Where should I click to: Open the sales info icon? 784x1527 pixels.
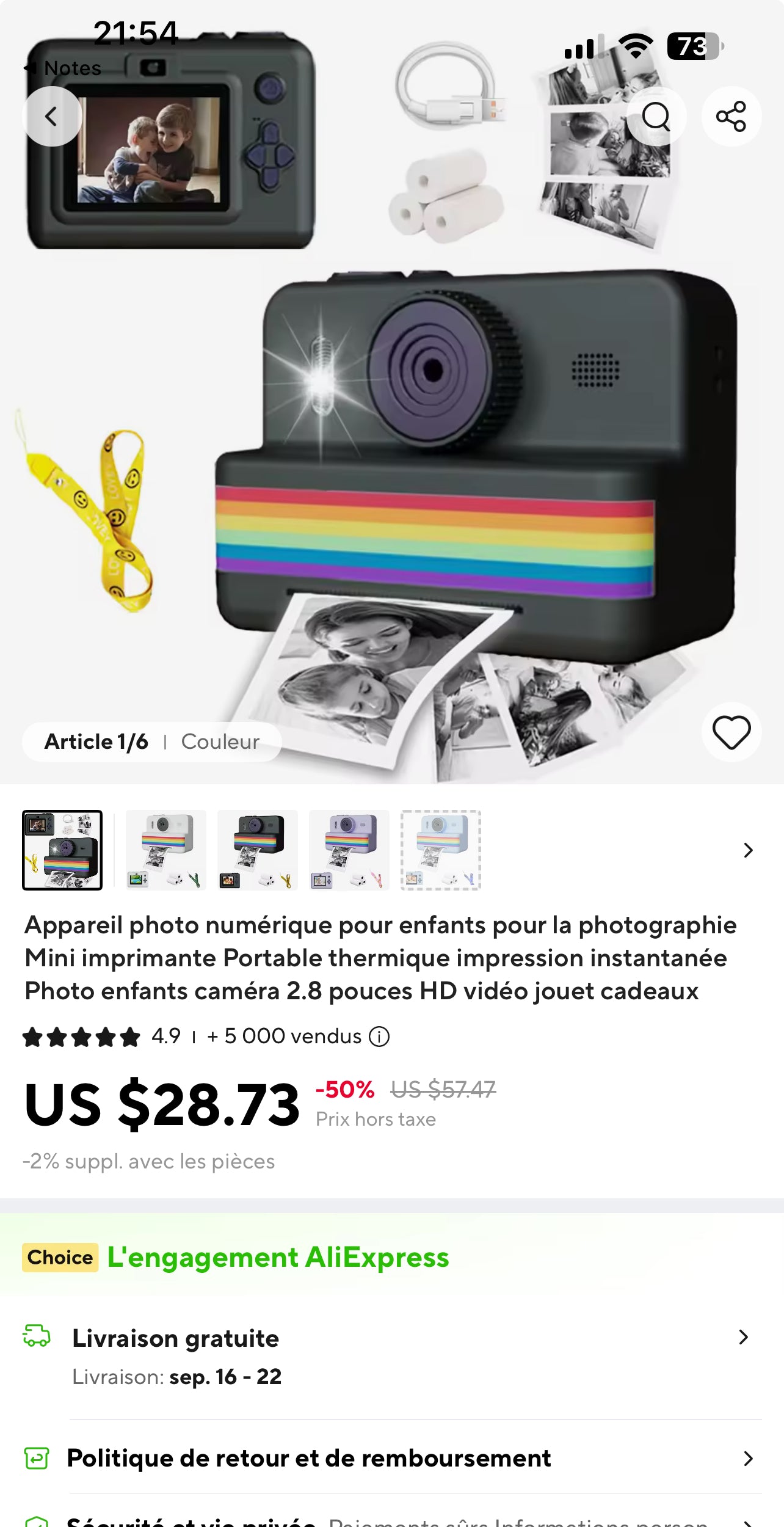click(x=379, y=1037)
